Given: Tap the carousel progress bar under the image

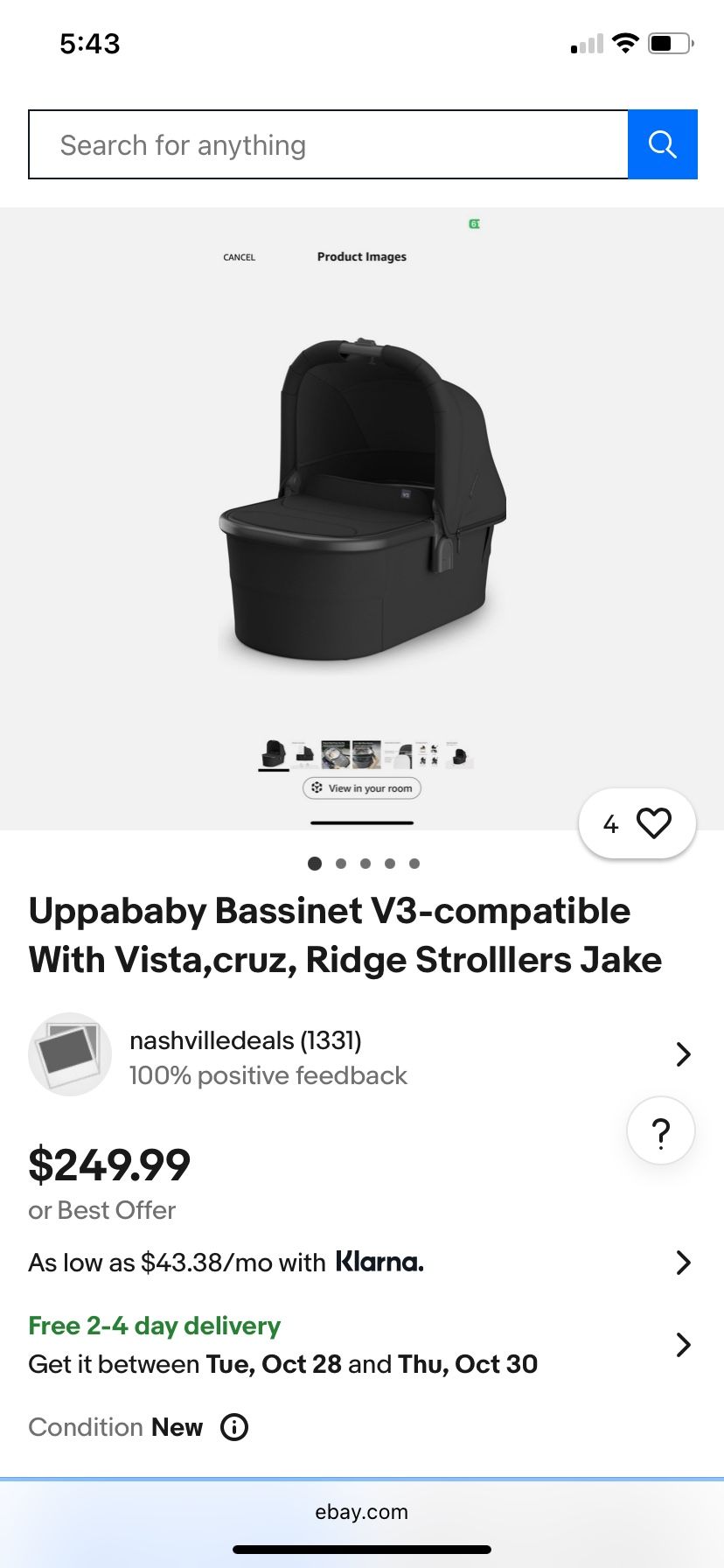Looking at the screenshot, I should click(x=361, y=822).
